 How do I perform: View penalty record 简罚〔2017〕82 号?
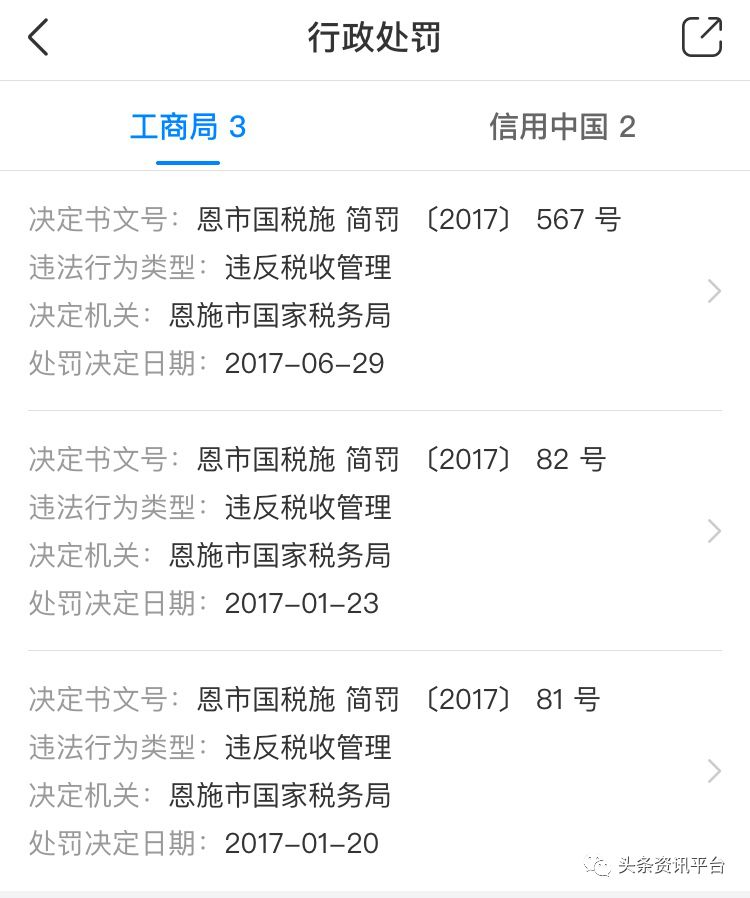click(374, 531)
